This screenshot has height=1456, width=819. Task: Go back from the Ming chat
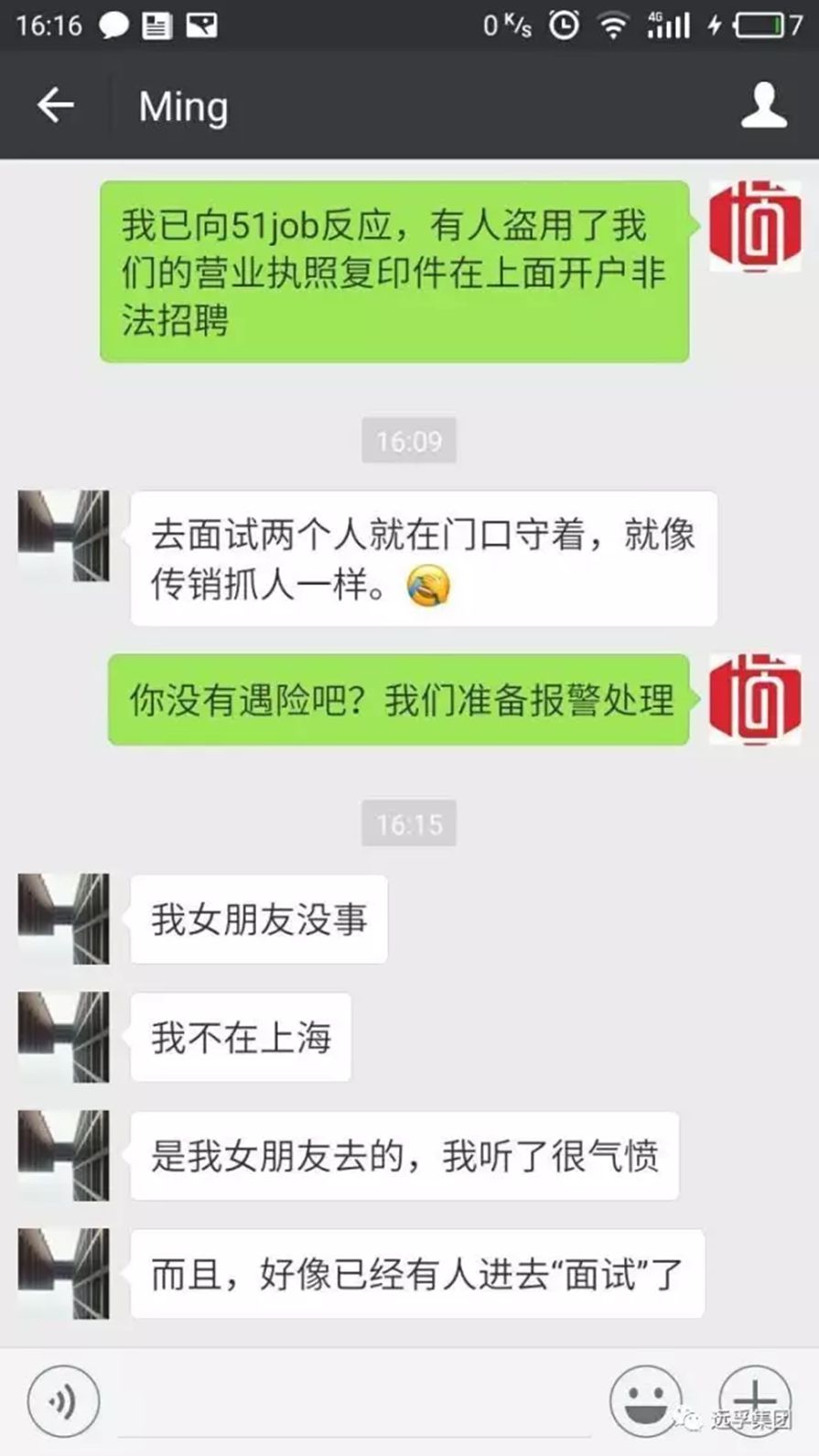coord(55,105)
